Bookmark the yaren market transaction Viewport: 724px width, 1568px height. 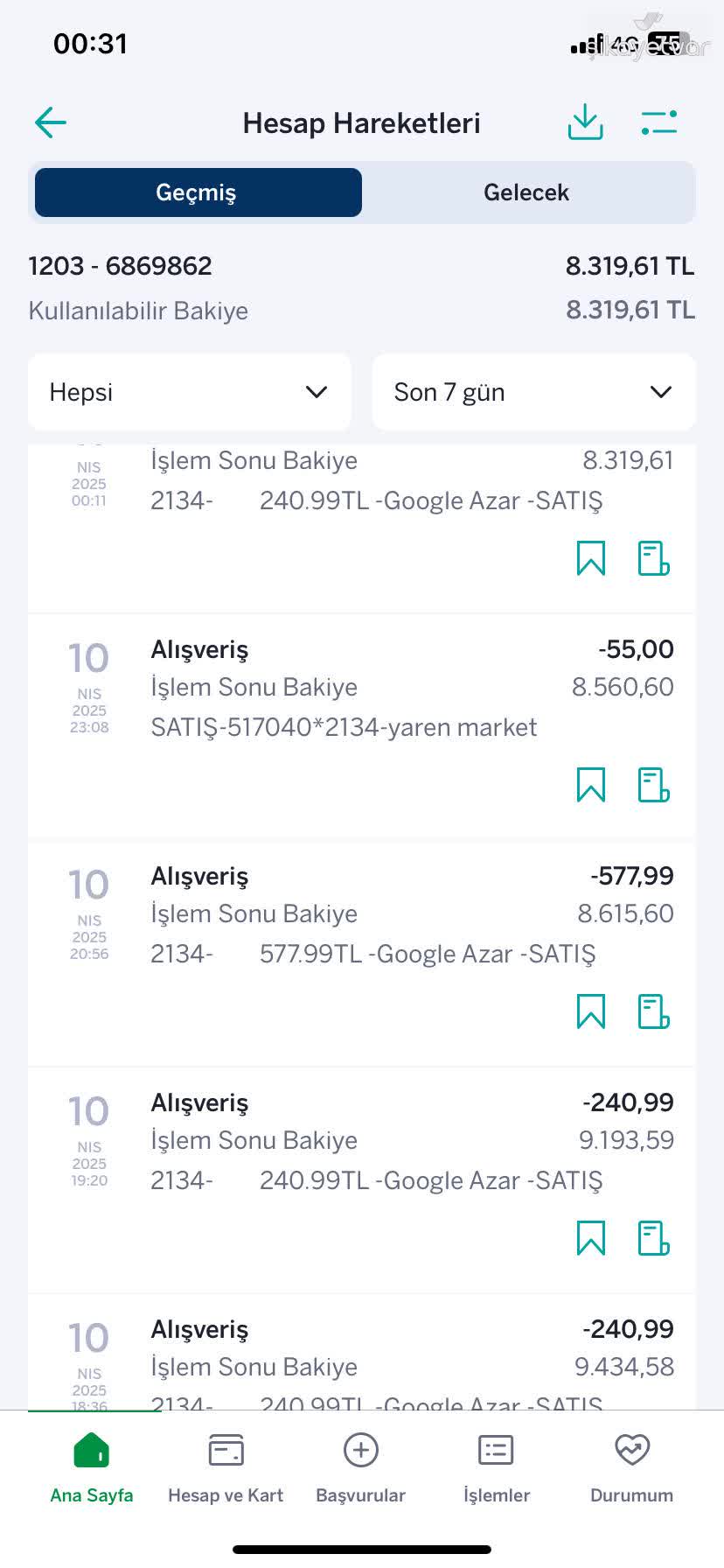pyautogui.click(x=590, y=785)
